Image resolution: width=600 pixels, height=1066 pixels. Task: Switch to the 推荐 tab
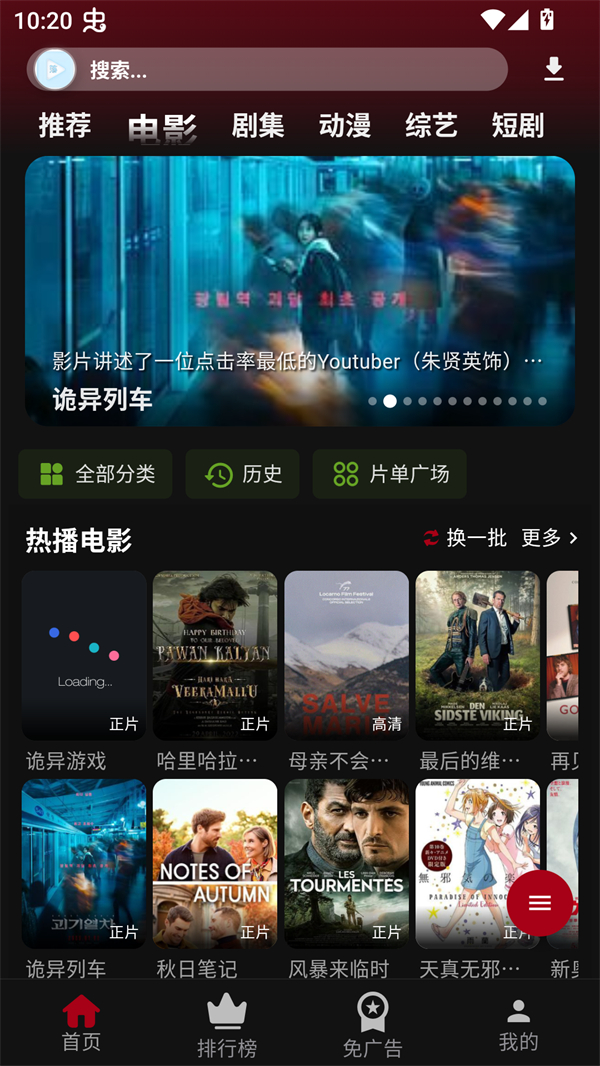pyautogui.click(x=65, y=125)
